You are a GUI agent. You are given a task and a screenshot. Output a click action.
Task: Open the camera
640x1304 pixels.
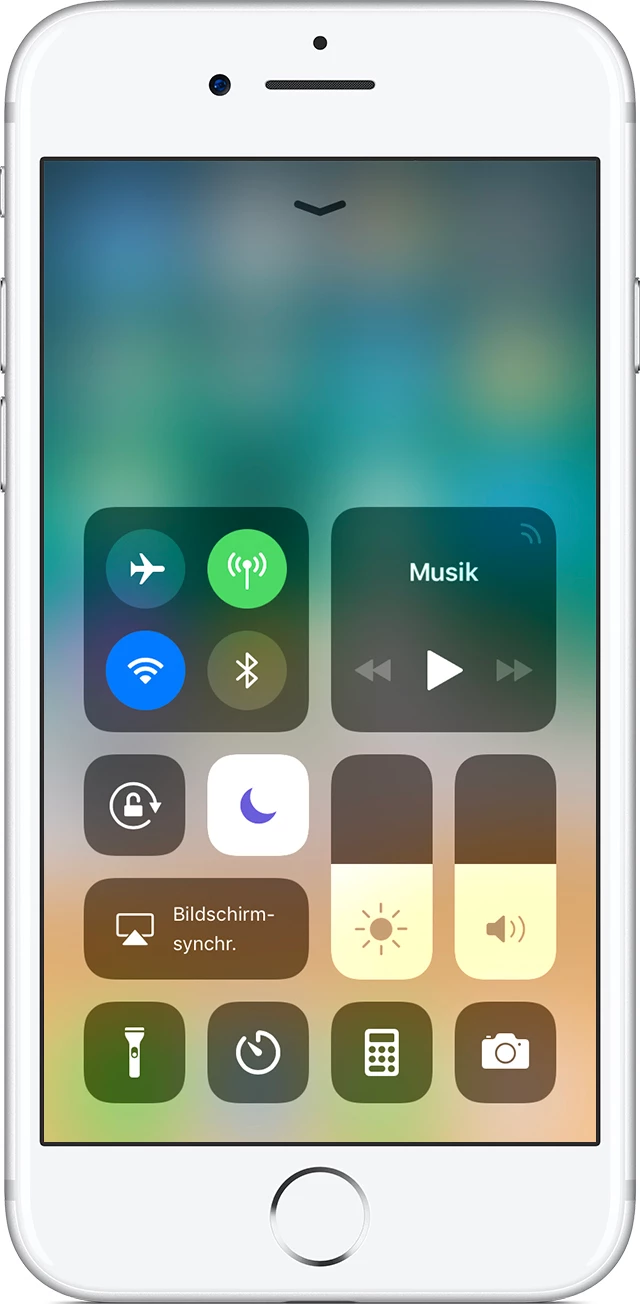[x=505, y=1052]
